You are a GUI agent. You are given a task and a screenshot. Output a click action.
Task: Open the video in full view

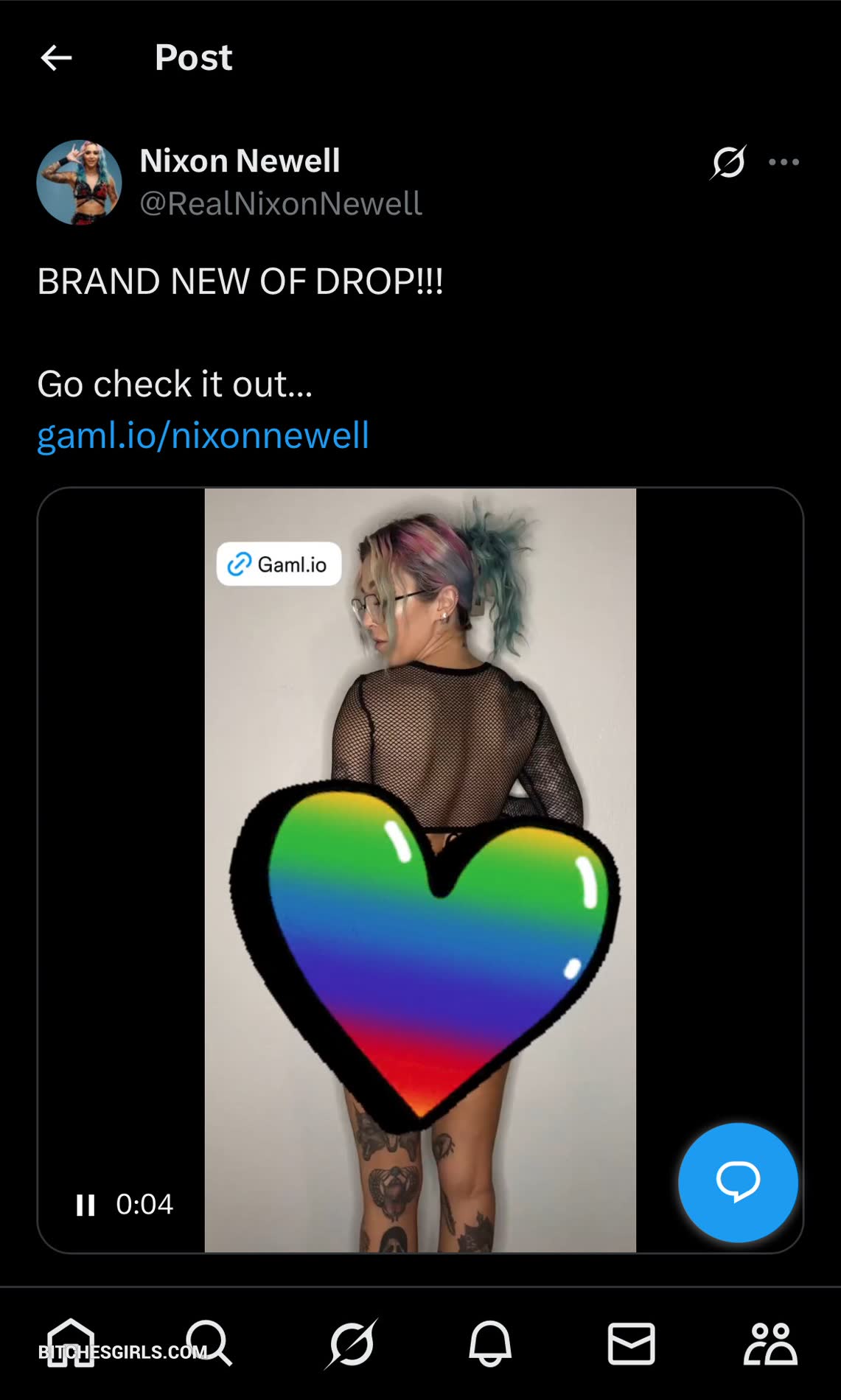tap(420, 737)
